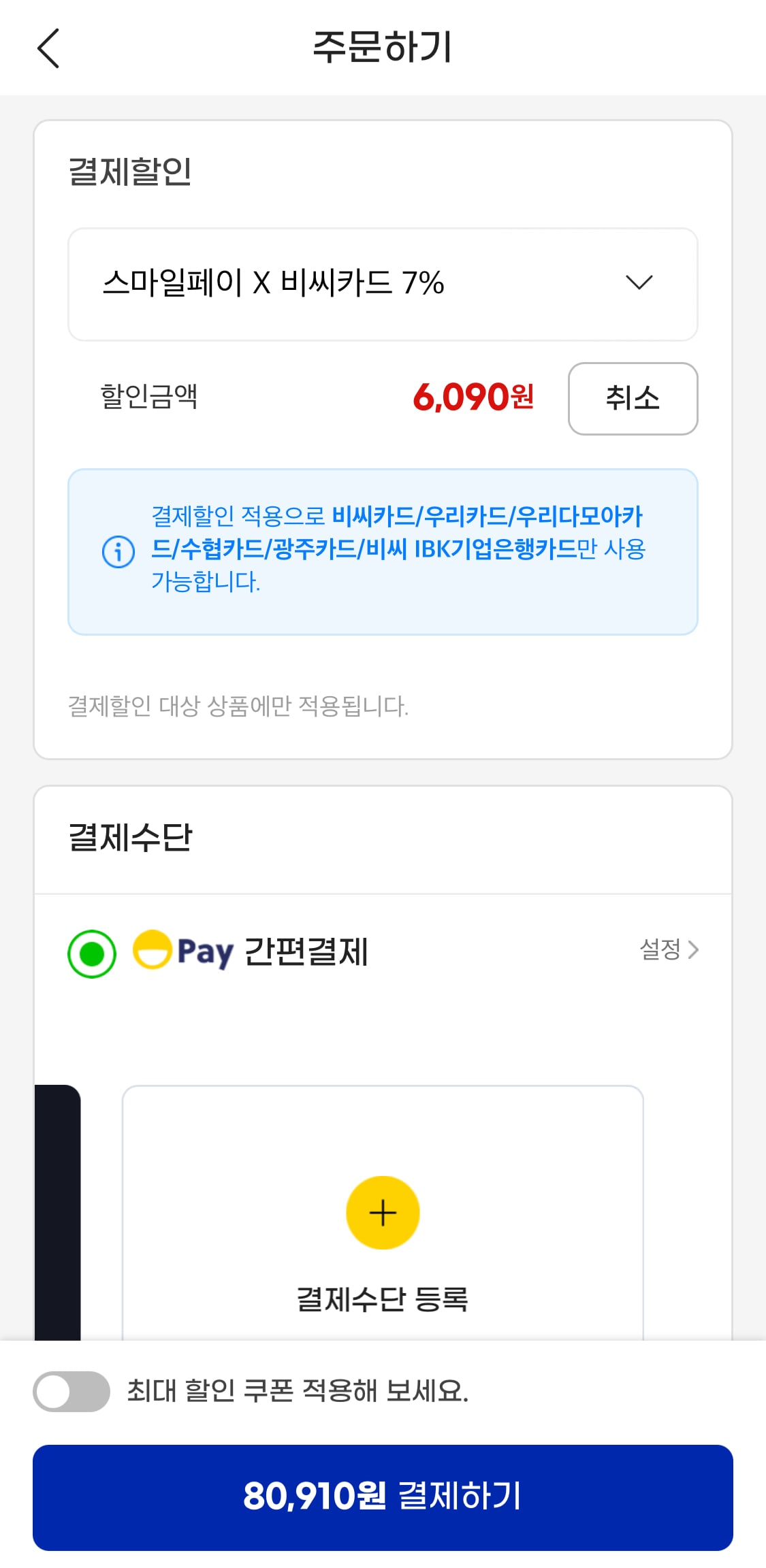
Task: Enable the 최대 할인 쿠폰 toggle
Action: tap(71, 1391)
